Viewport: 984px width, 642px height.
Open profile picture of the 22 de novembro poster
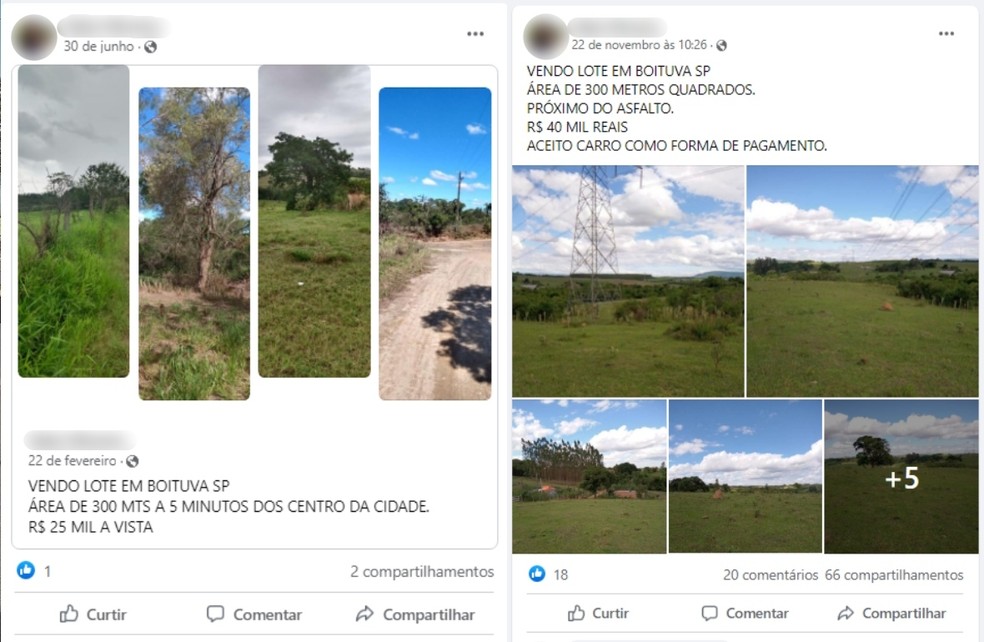(546, 36)
